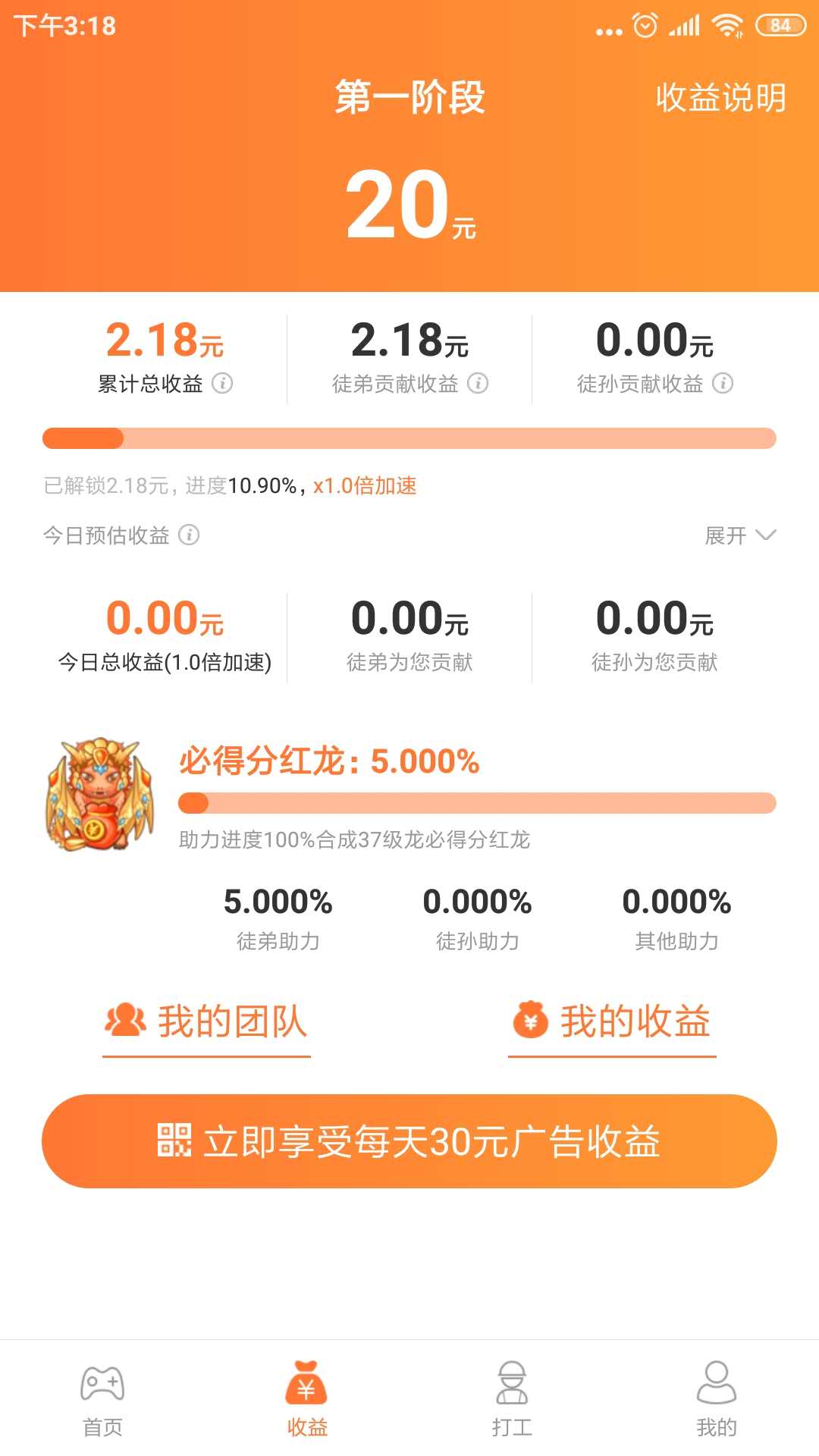Tap info icon beside 徒弟贡献收益

pyautogui.click(x=478, y=383)
